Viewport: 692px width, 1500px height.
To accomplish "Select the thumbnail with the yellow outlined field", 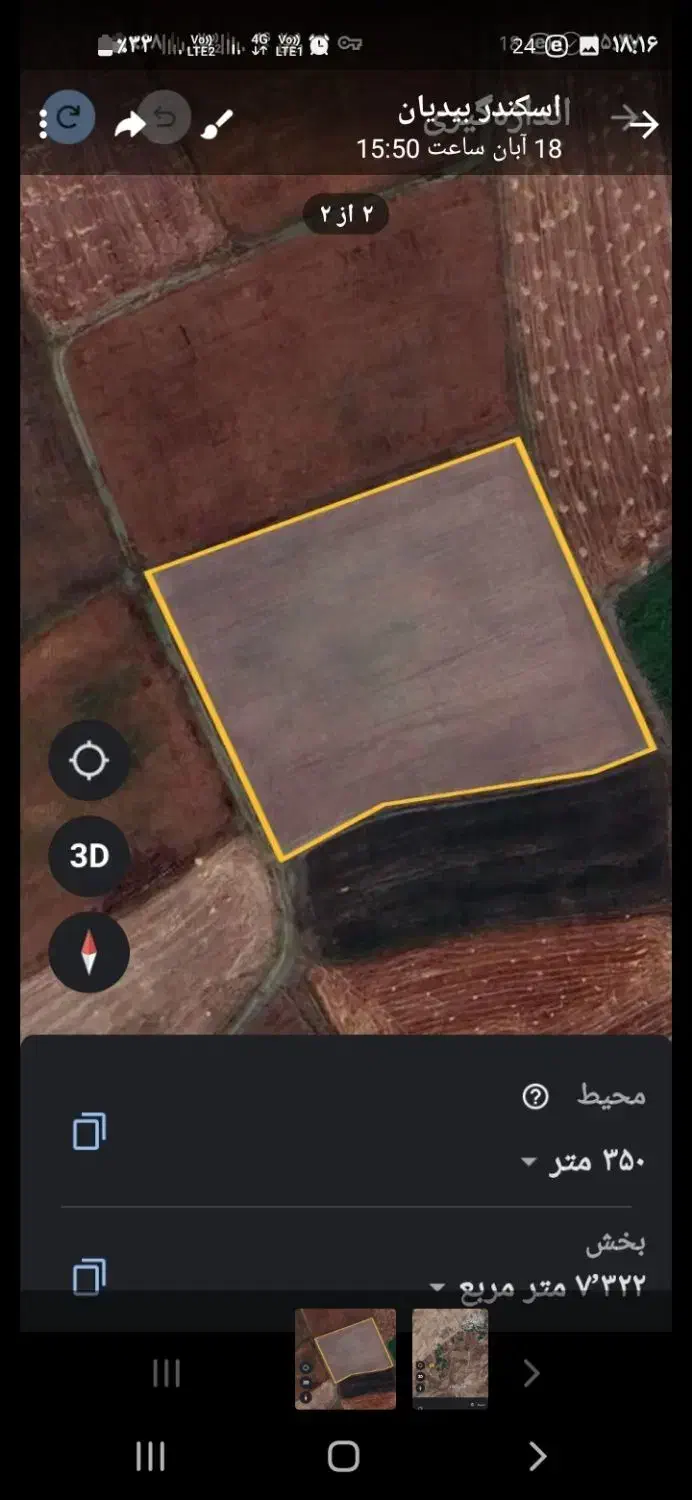I will pyautogui.click(x=345, y=1358).
